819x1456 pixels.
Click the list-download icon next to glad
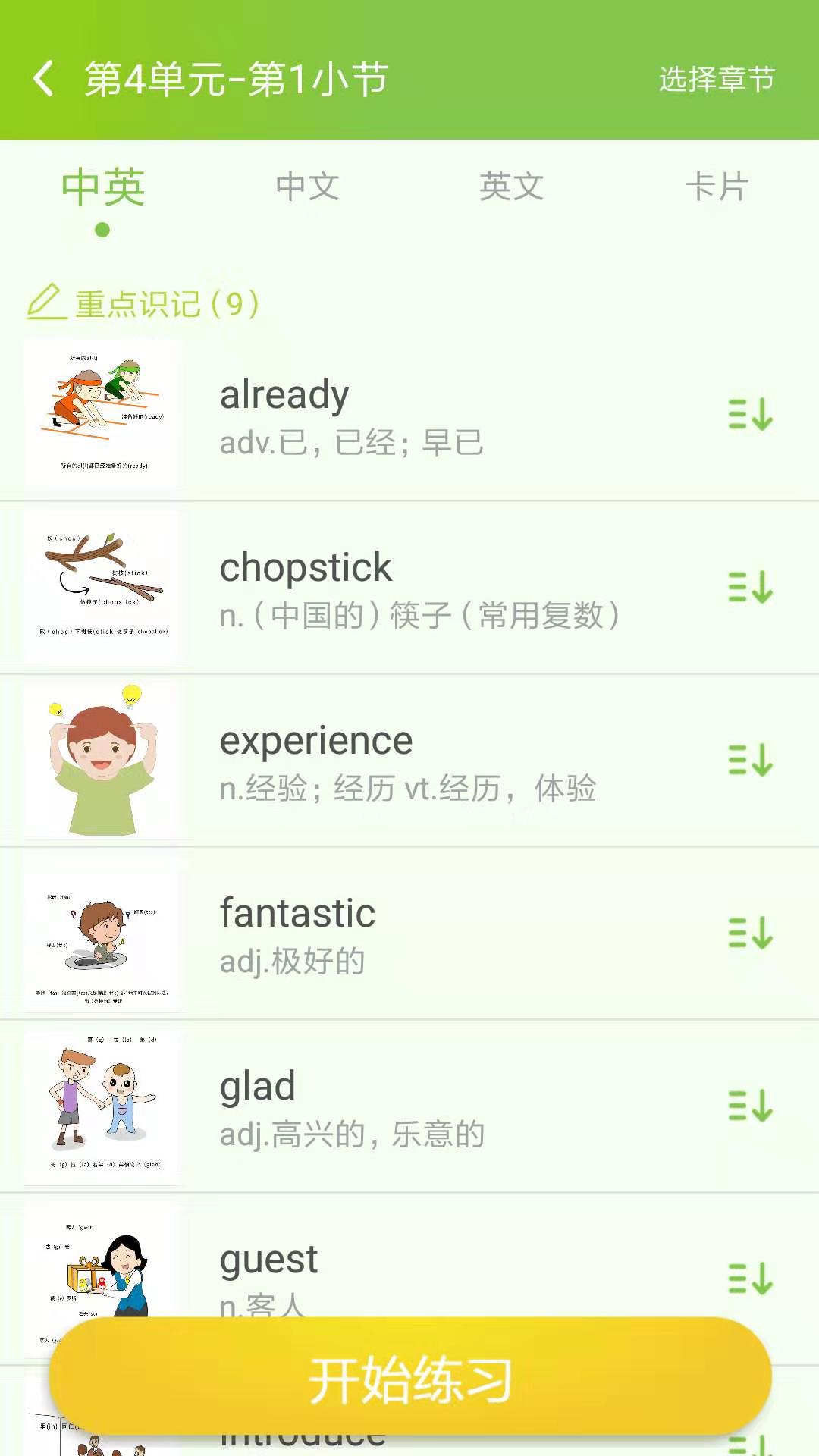point(749,1109)
